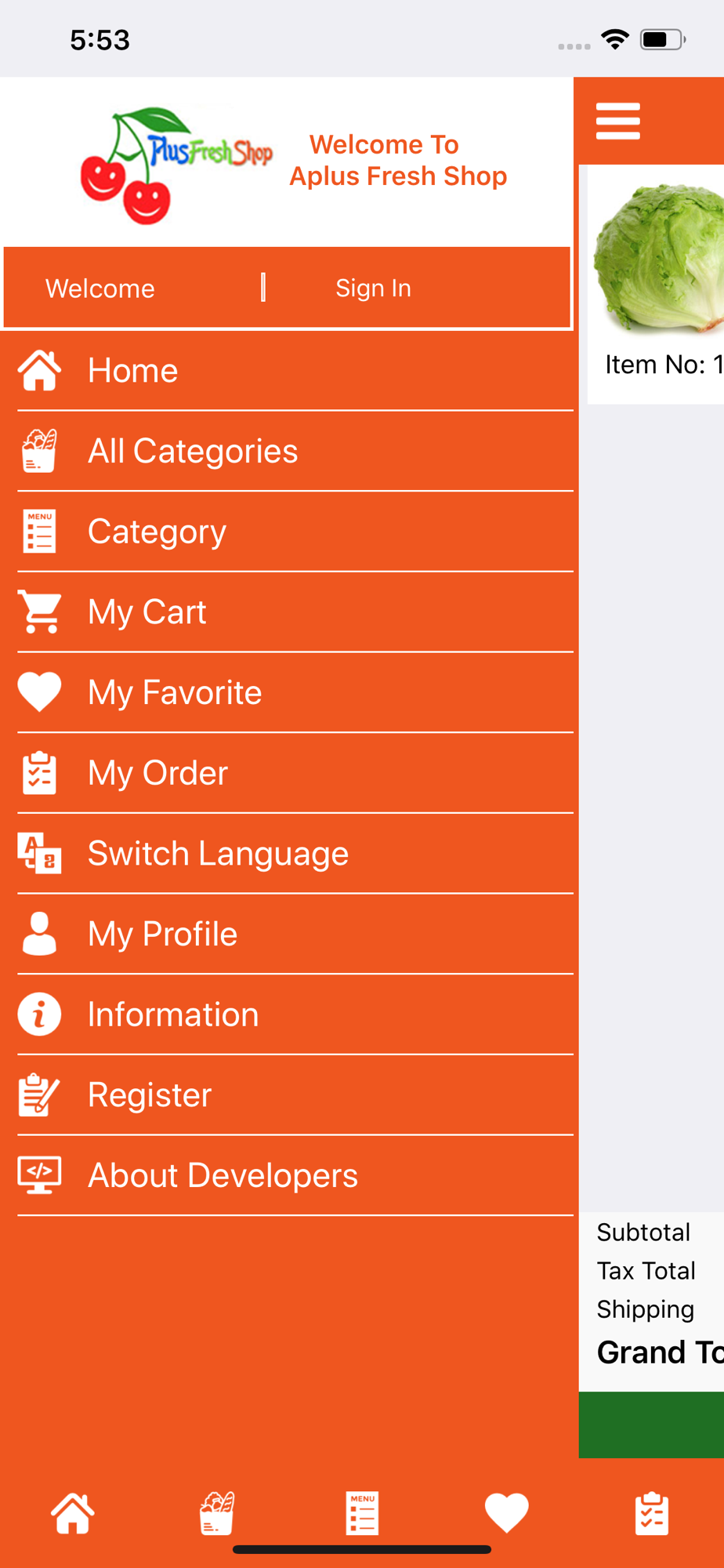Switch to the menu list tab at bottom
The width and height of the screenshot is (724, 1568).
362,1513
